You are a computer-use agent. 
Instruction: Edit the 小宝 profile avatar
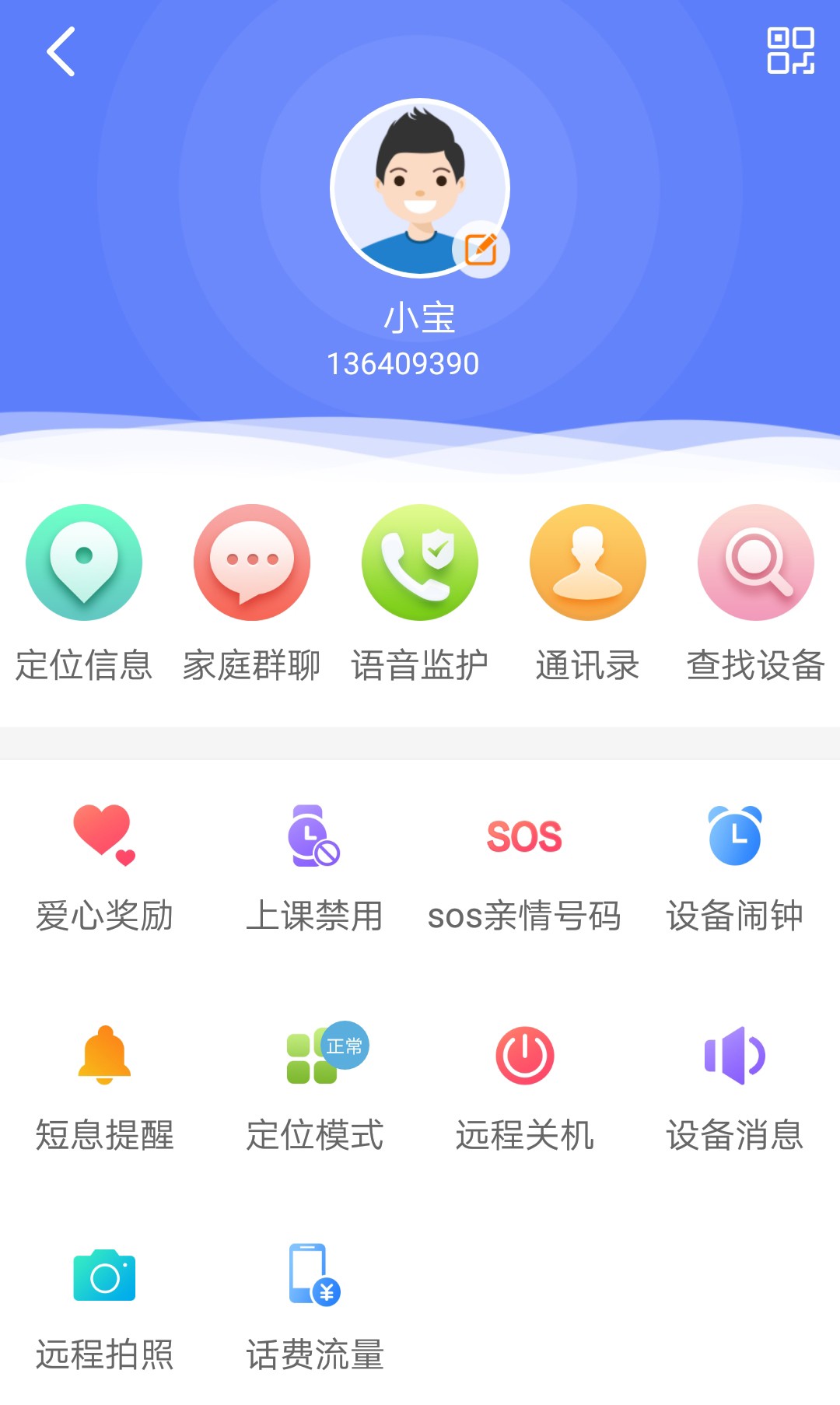481,250
